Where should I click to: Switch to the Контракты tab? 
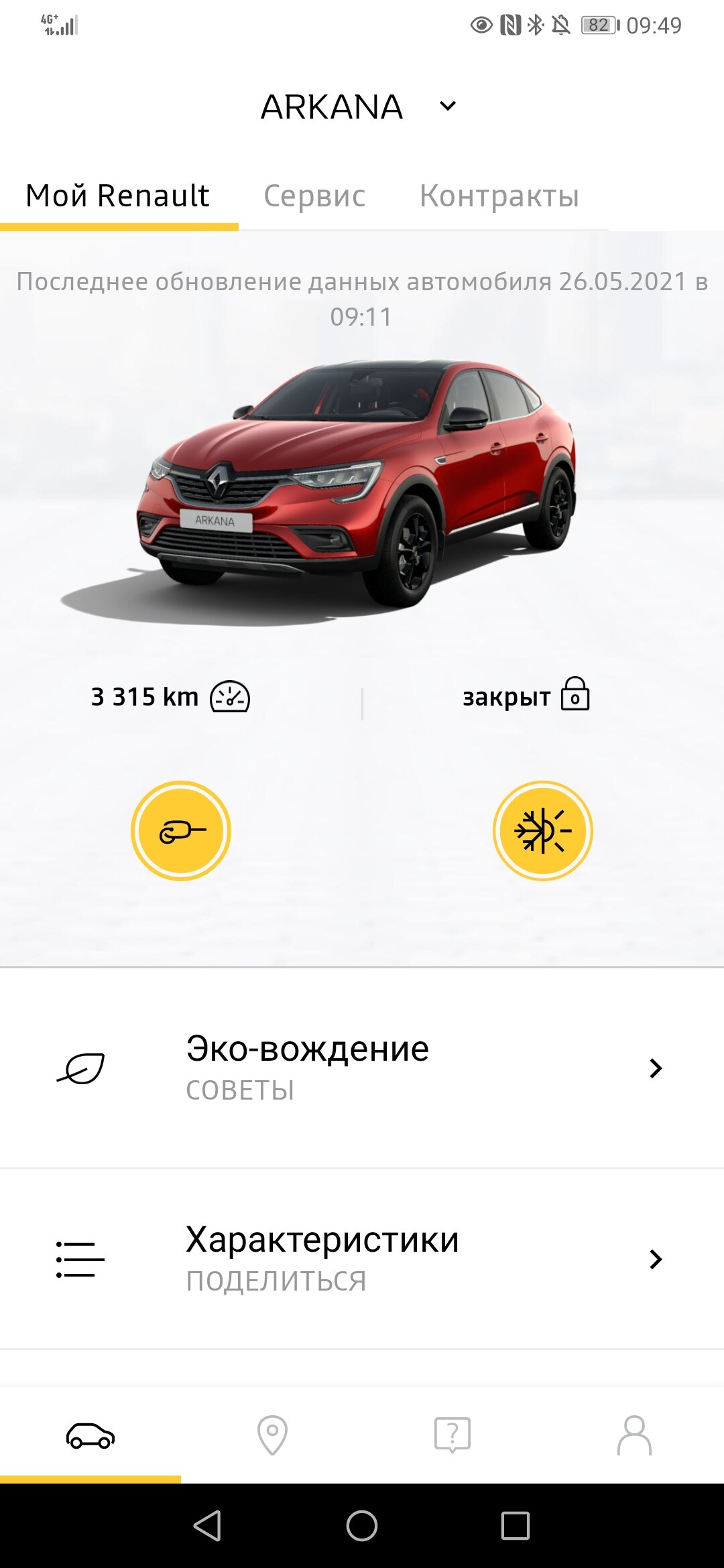[499, 196]
